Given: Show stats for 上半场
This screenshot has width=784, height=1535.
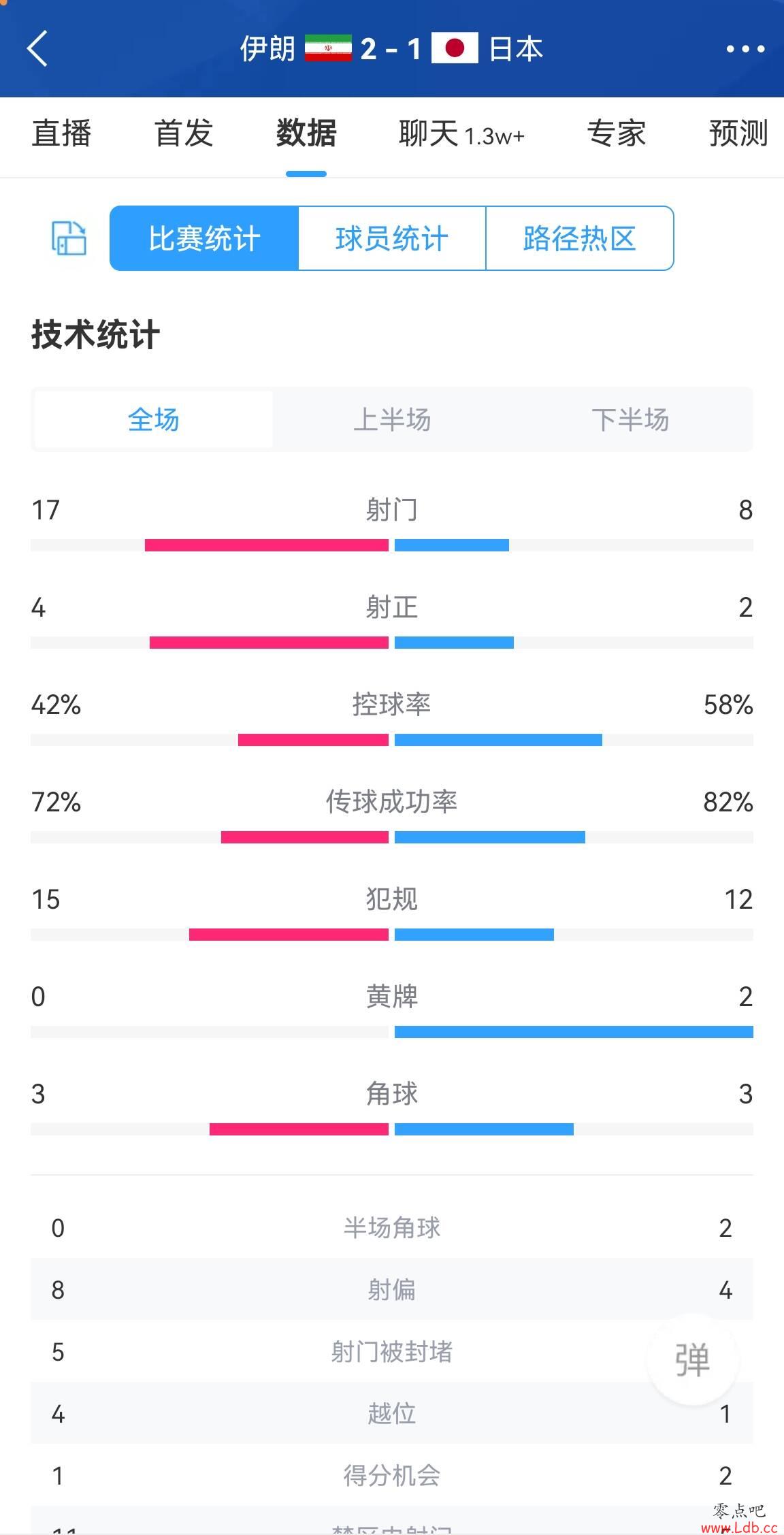Looking at the screenshot, I should point(392,419).
